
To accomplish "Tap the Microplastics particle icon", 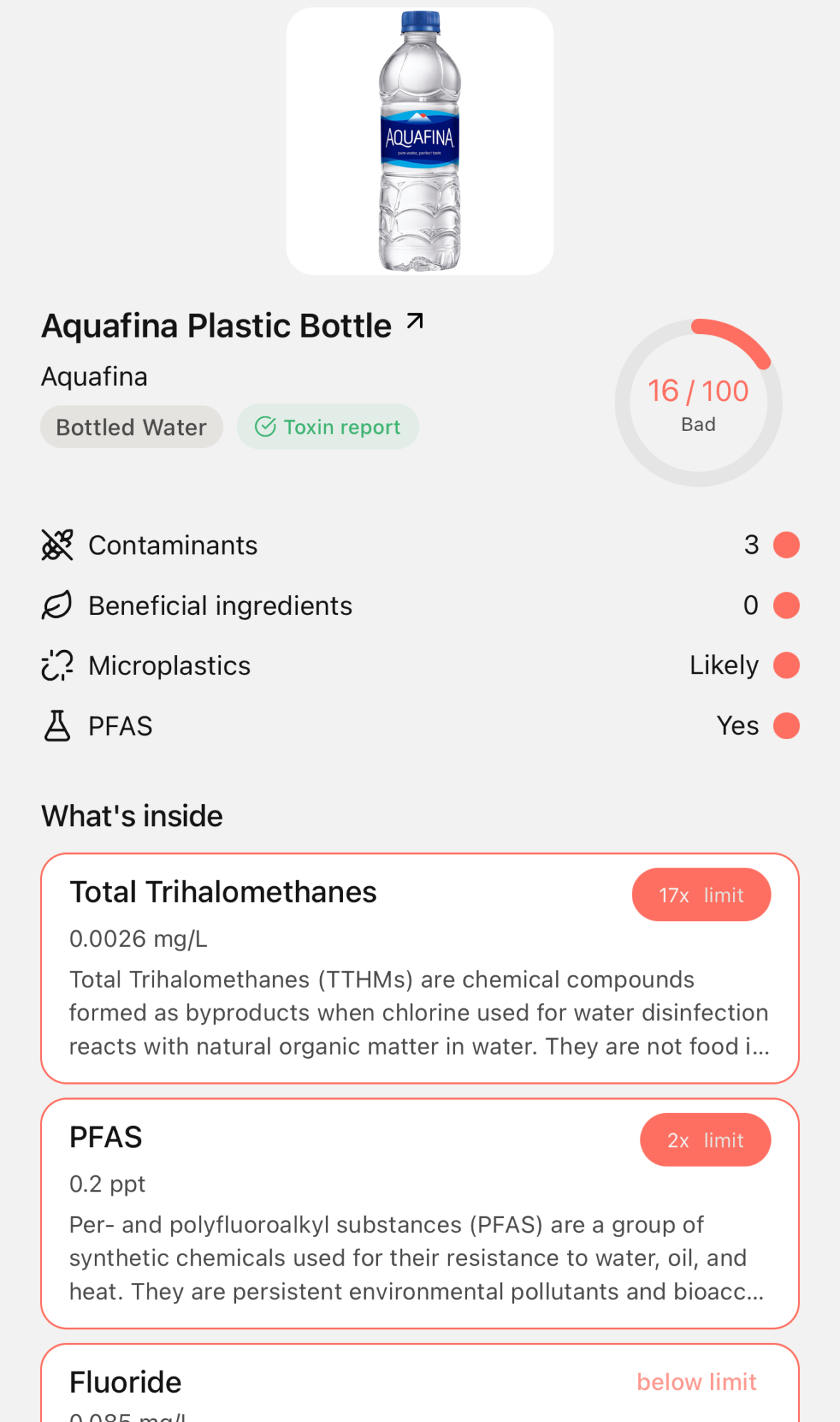I will pos(57,665).
